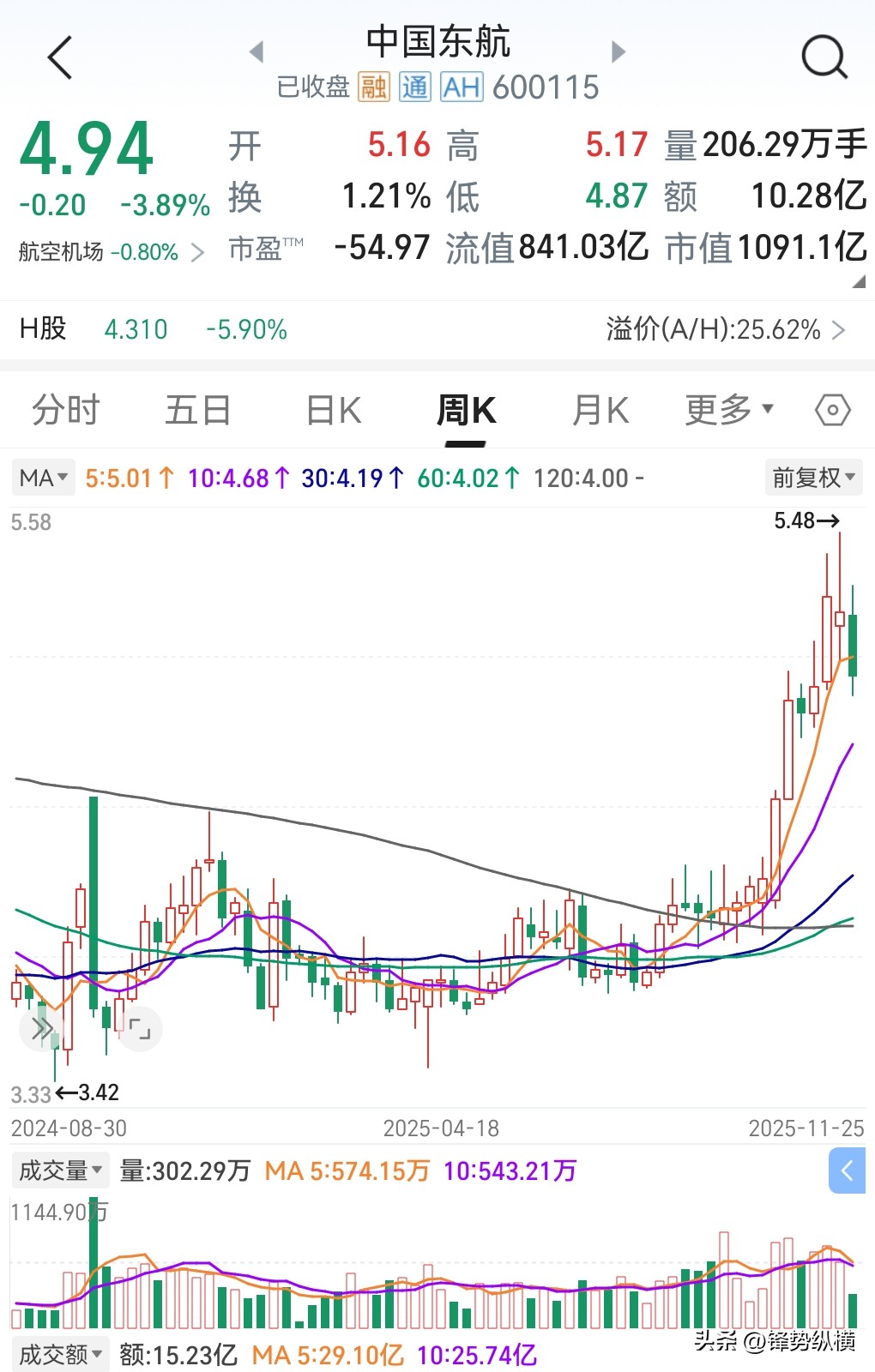Tap the back arrow to exit stock page
The width and height of the screenshot is (875, 1372).
click(x=57, y=56)
